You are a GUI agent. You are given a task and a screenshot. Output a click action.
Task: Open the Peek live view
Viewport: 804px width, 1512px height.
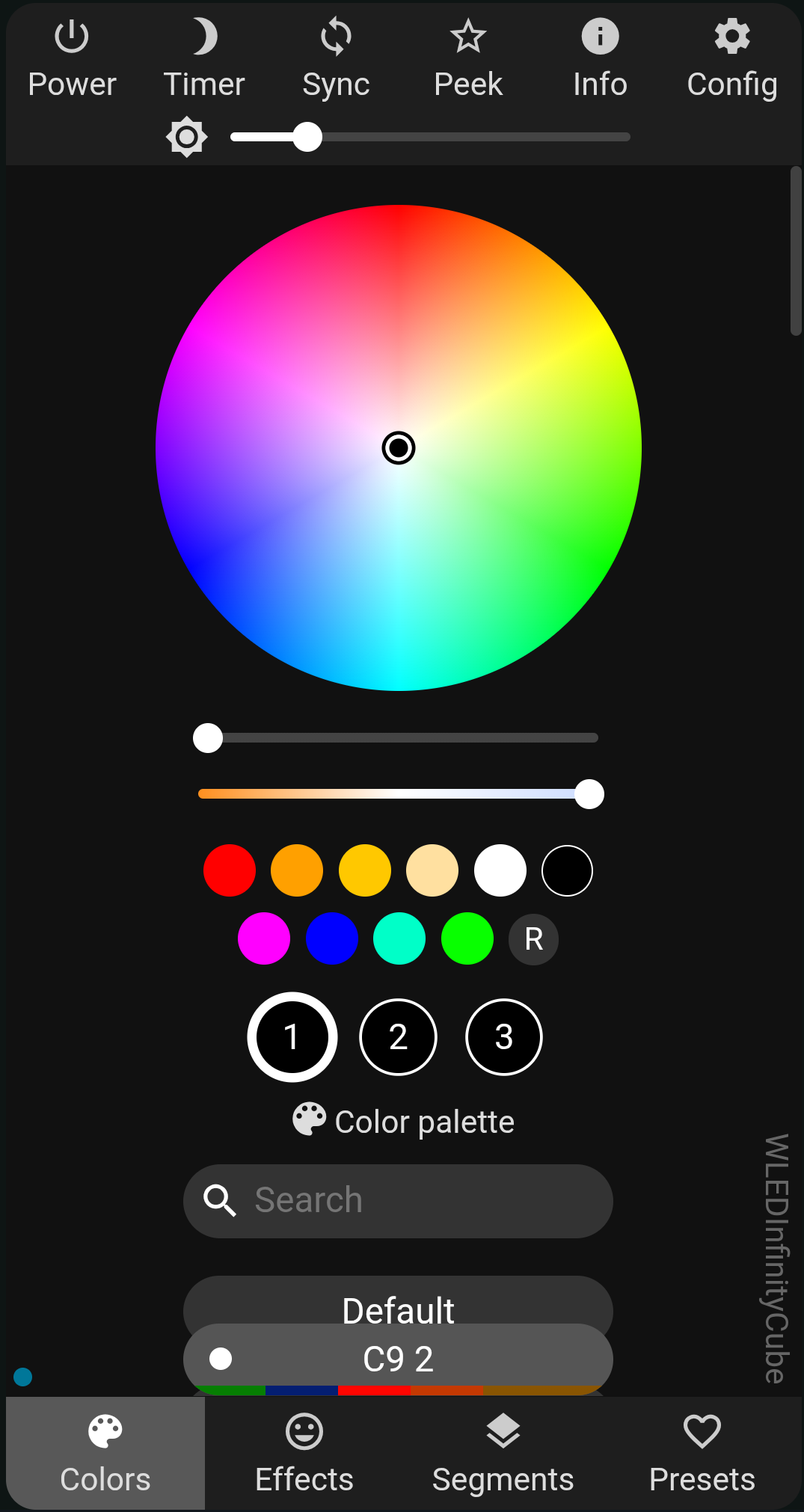coord(468,58)
